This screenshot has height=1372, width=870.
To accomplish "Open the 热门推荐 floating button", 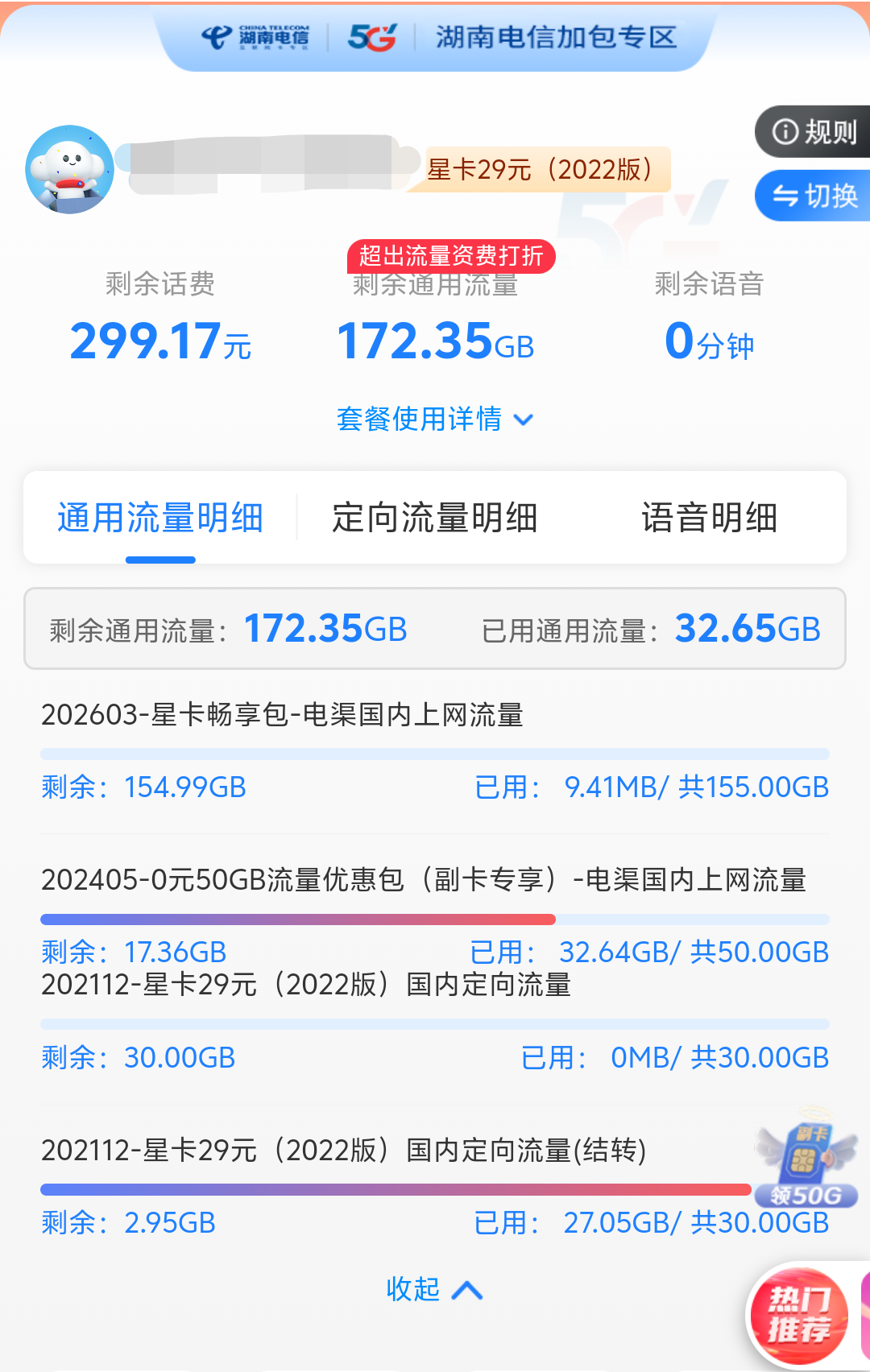I will pos(799,1316).
